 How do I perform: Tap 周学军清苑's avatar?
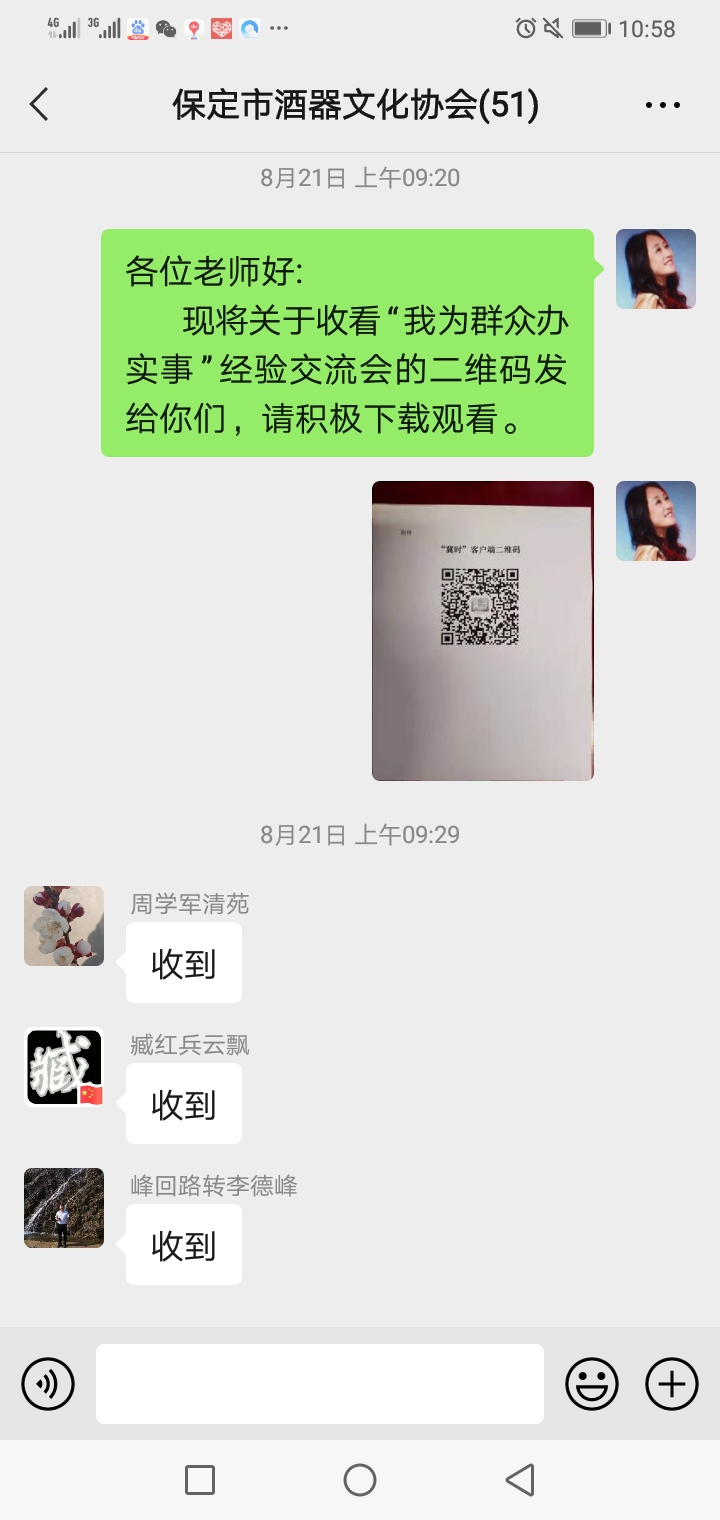click(x=64, y=926)
